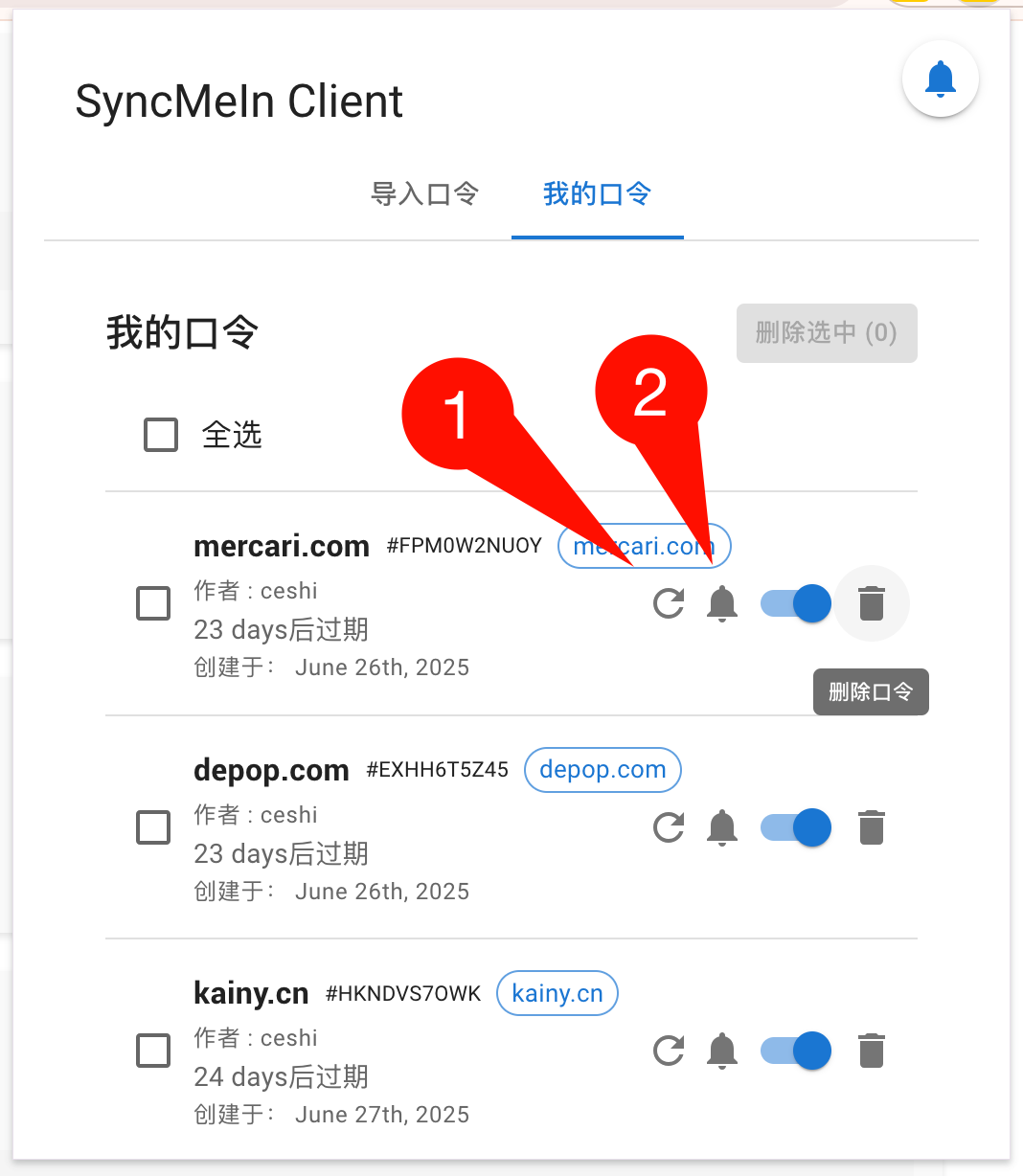The image size is (1023, 1176).
Task: Turn off the depop.com toggle
Action: pos(797,827)
